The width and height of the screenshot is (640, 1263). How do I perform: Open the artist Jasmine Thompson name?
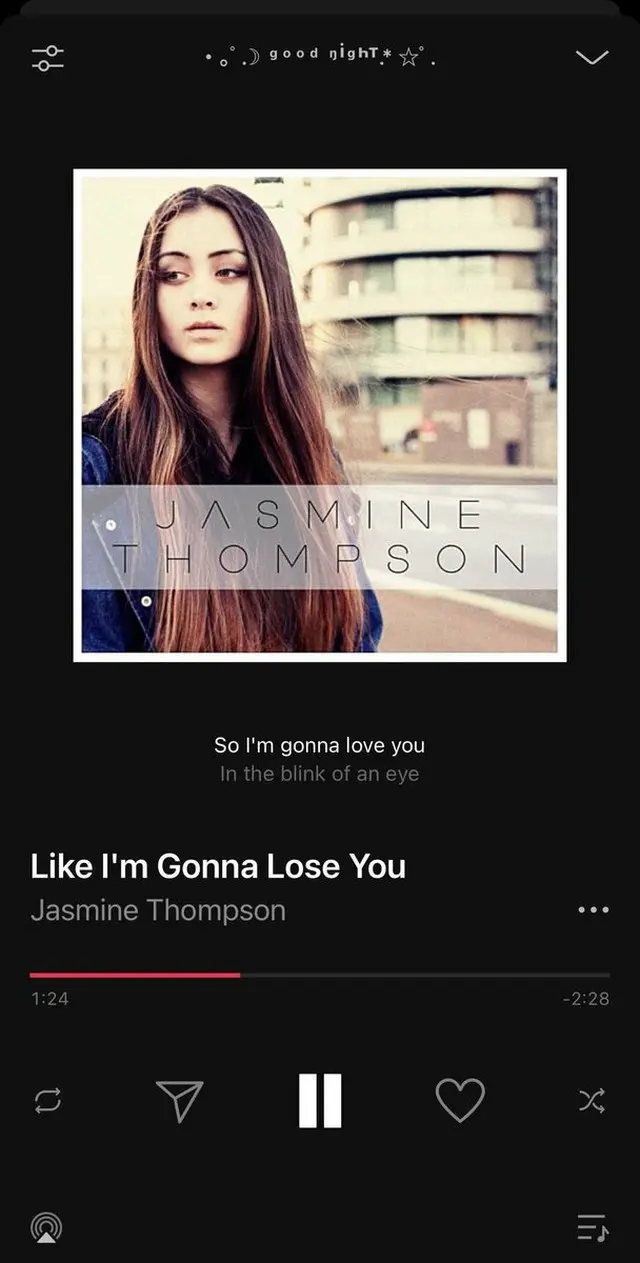pyautogui.click(x=158, y=910)
